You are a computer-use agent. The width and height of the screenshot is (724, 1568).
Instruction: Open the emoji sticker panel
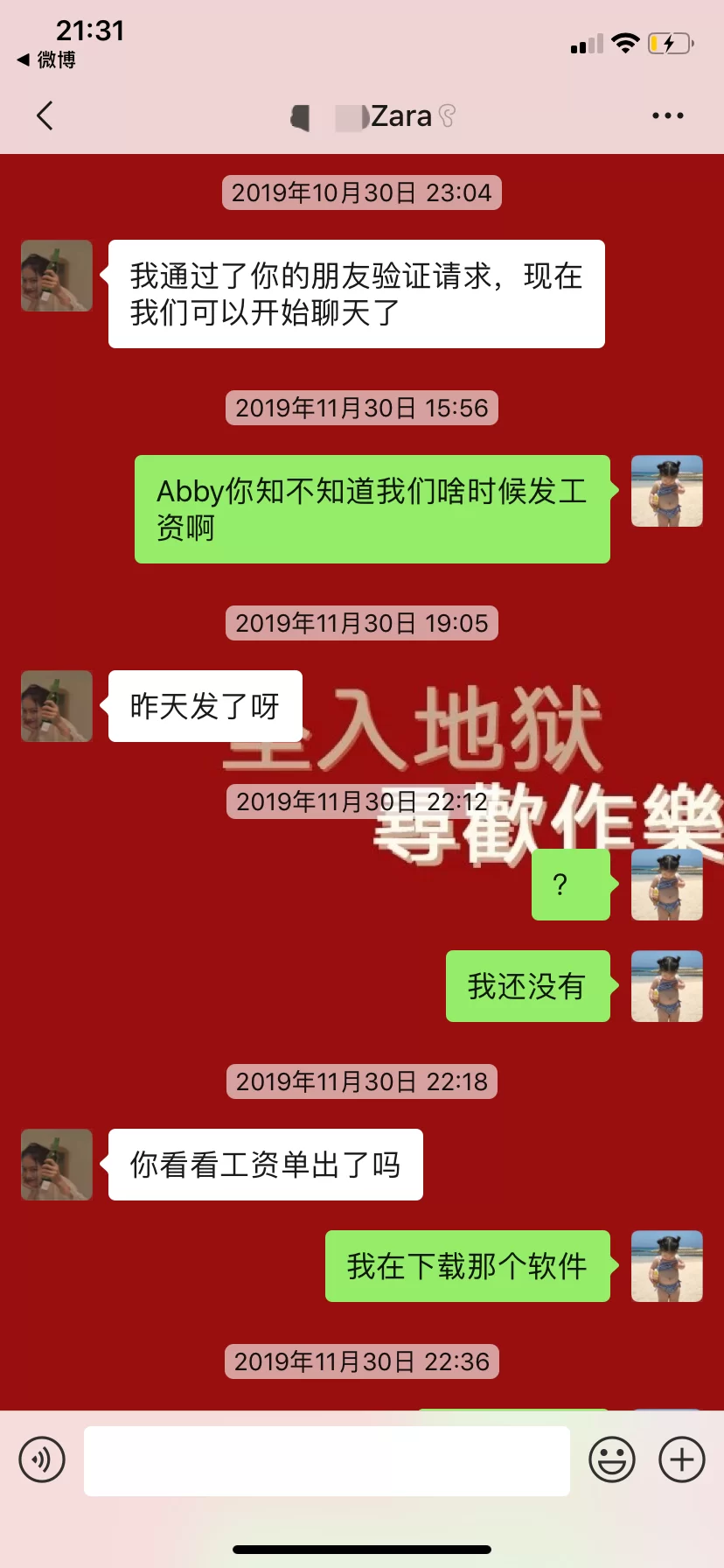pos(612,1459)
